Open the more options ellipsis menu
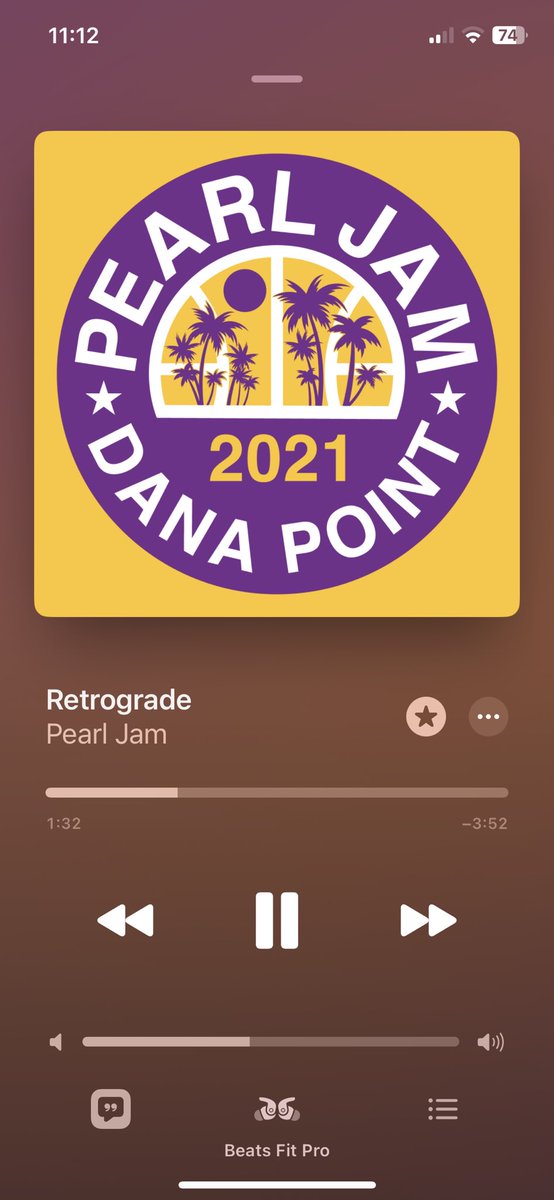 point(488,717)
